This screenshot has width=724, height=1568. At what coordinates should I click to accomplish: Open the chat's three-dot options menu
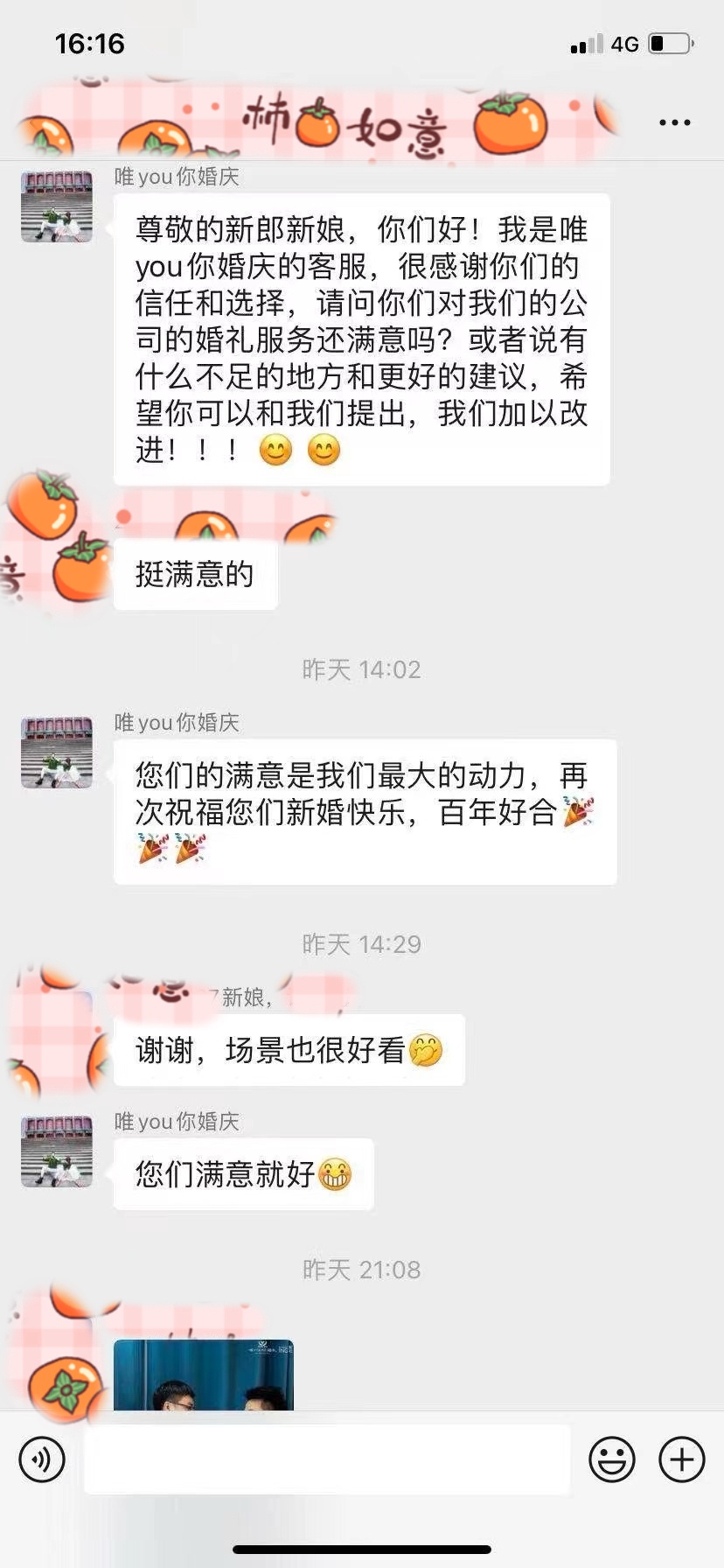click(674, 122)
